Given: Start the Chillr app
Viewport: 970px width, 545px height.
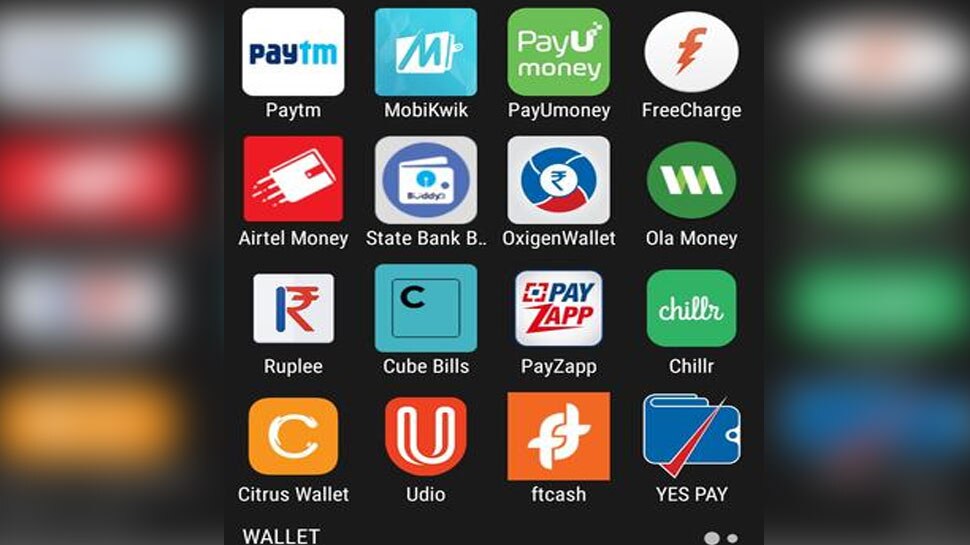Looking at the screenshot, I should (691, 308).
